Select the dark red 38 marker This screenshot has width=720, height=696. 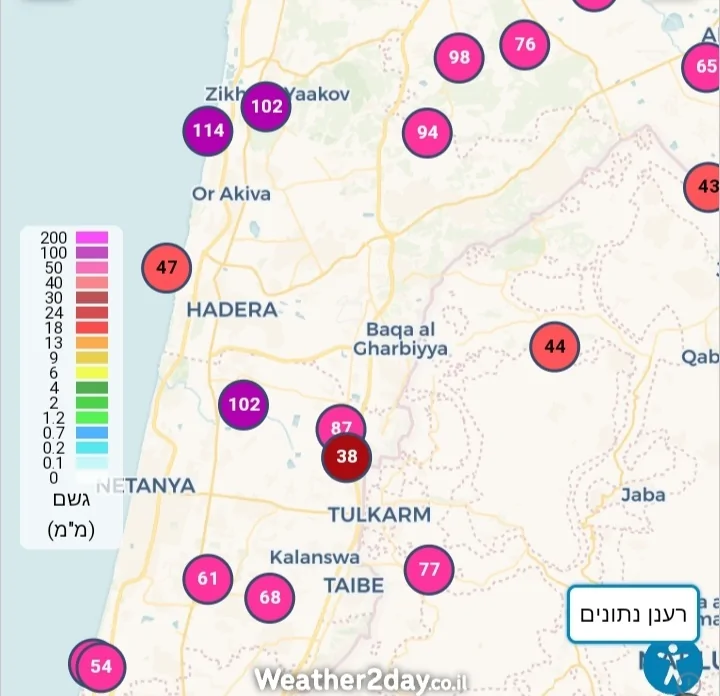click(347, 457)
